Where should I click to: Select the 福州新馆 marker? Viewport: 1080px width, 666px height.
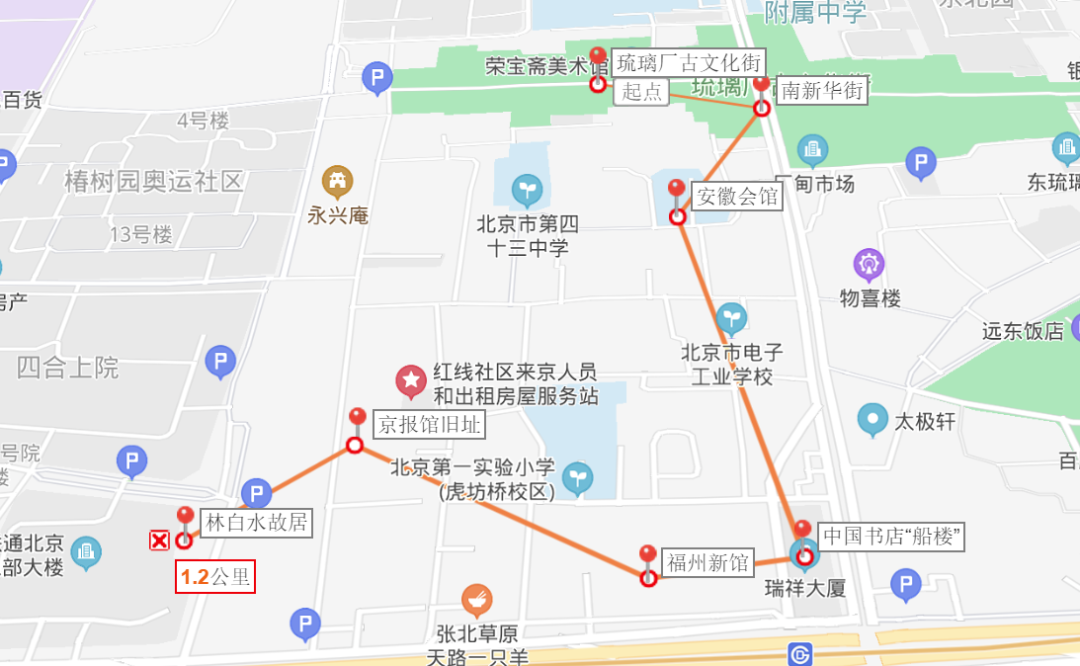pos(648,557)
